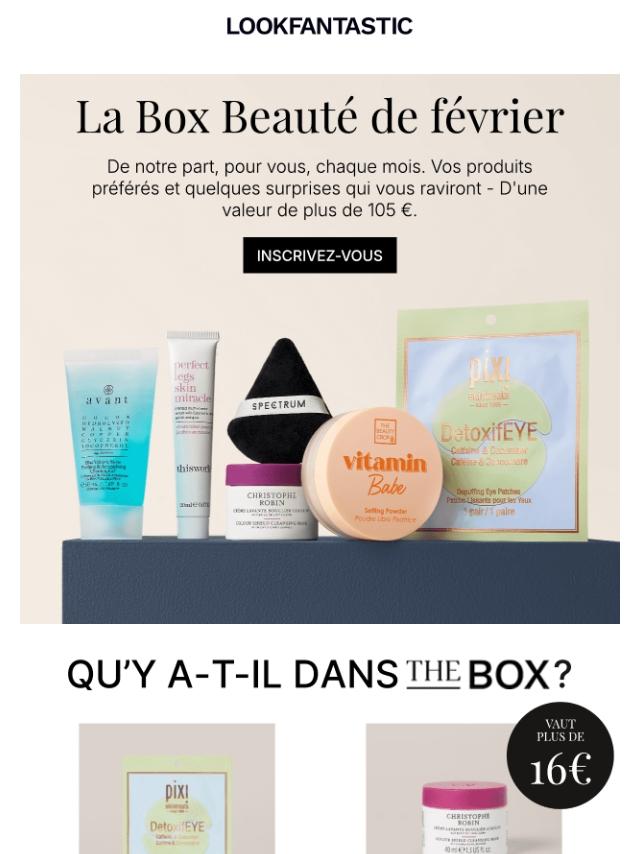The image size is (640, 854).
Task: Tap the INSCRIVEZ-VOUS button
Action: coord(319,255)
